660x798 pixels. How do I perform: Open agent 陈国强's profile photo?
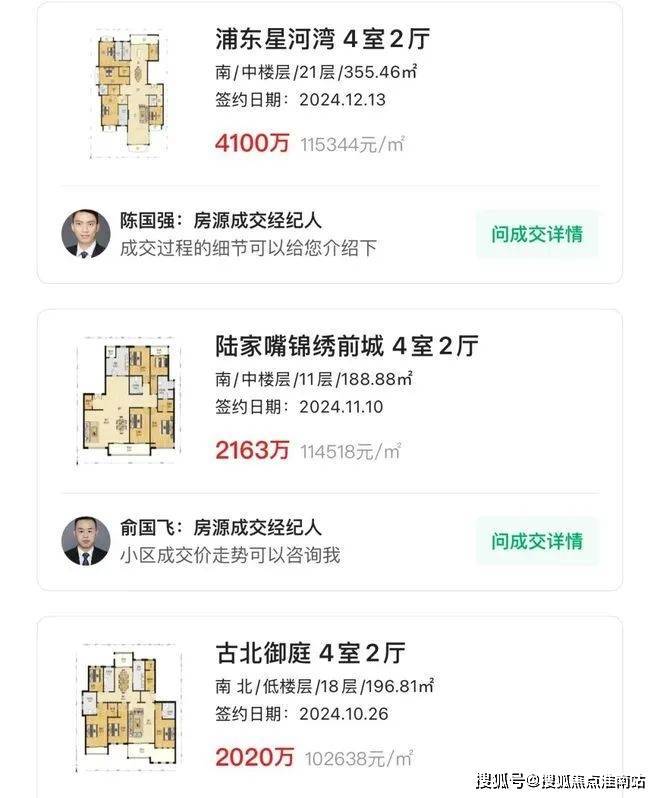click(86, 234)
